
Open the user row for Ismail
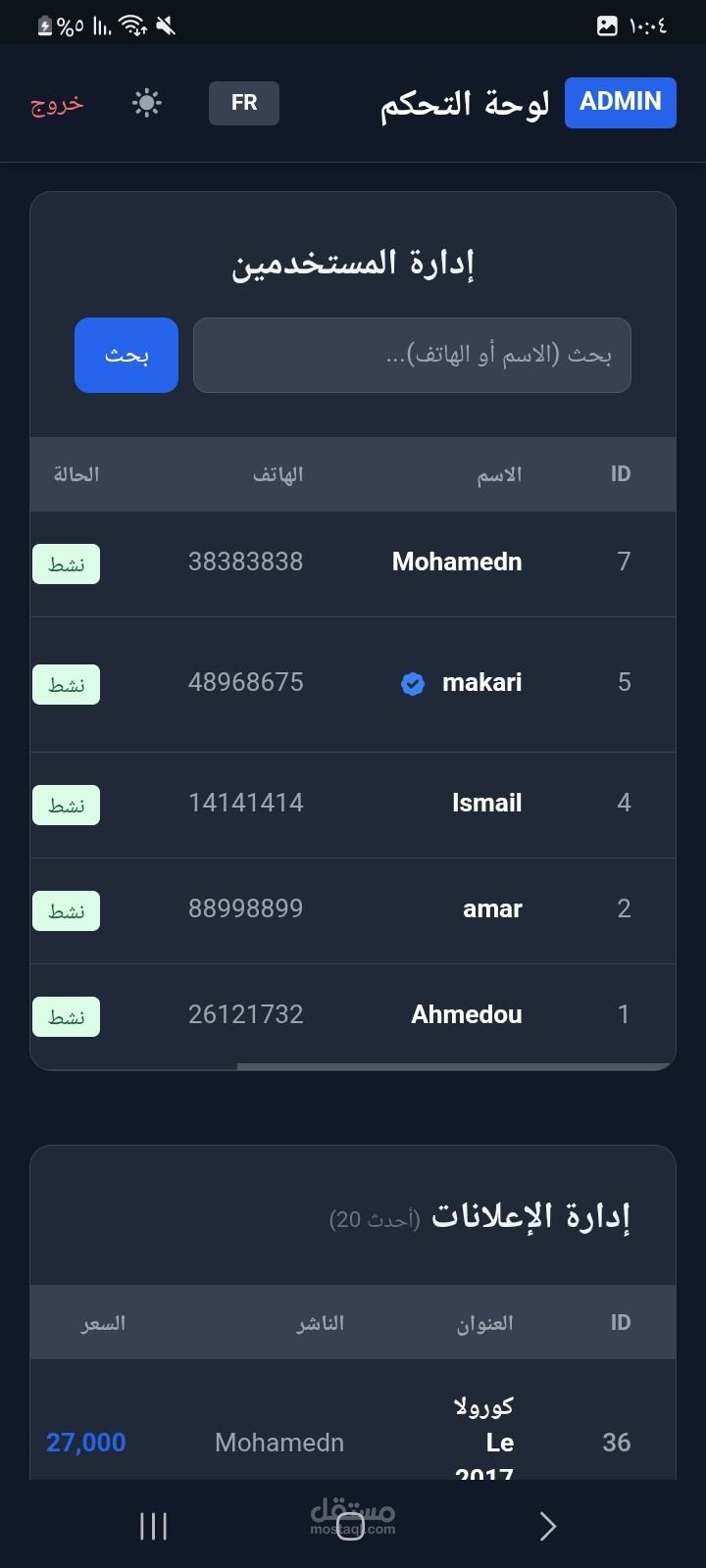tap(353, 805)
